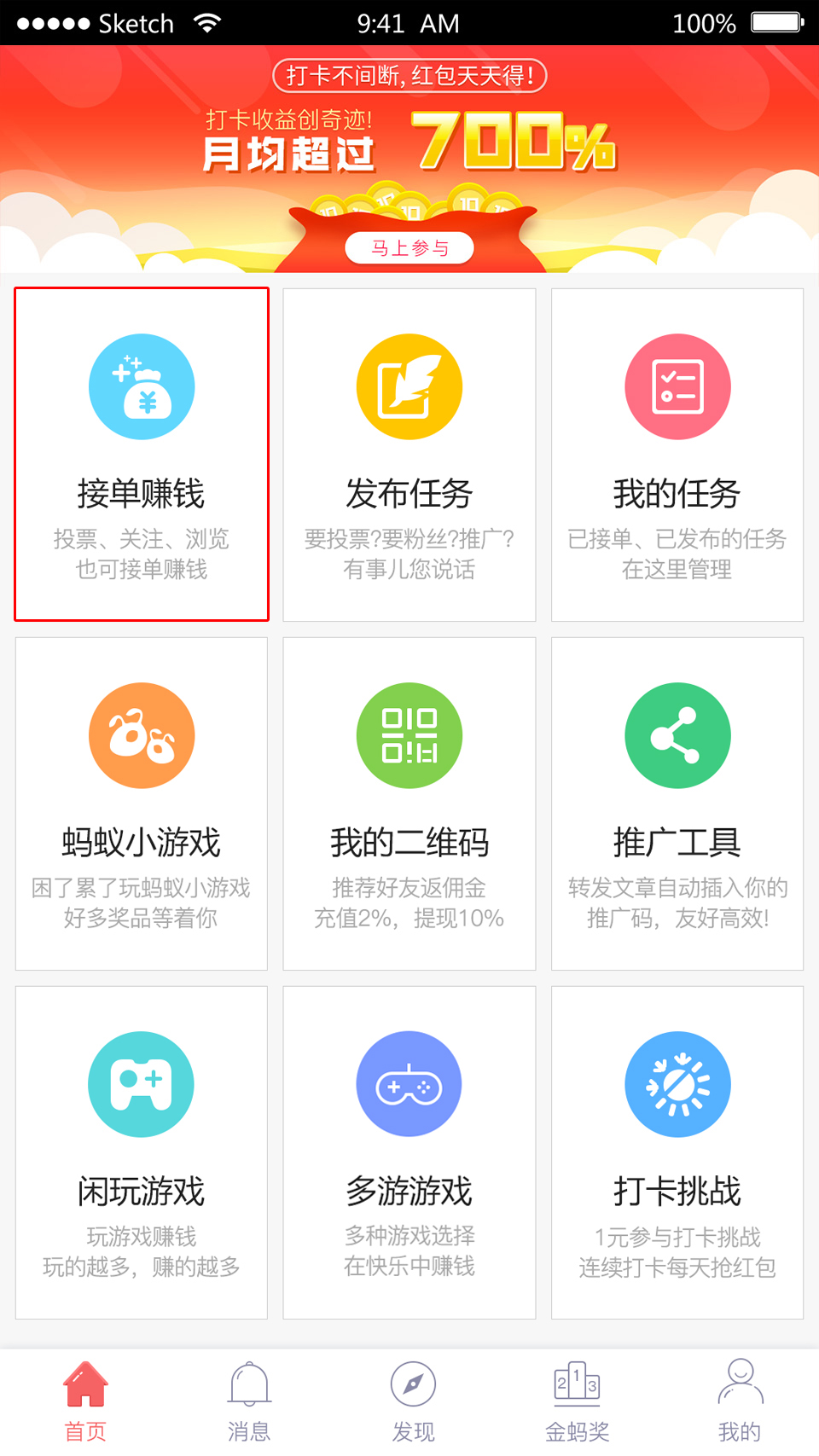Tap the 马上参与 banner button
This screenshot has width=819, height=1456.
[x=410, y=248]
